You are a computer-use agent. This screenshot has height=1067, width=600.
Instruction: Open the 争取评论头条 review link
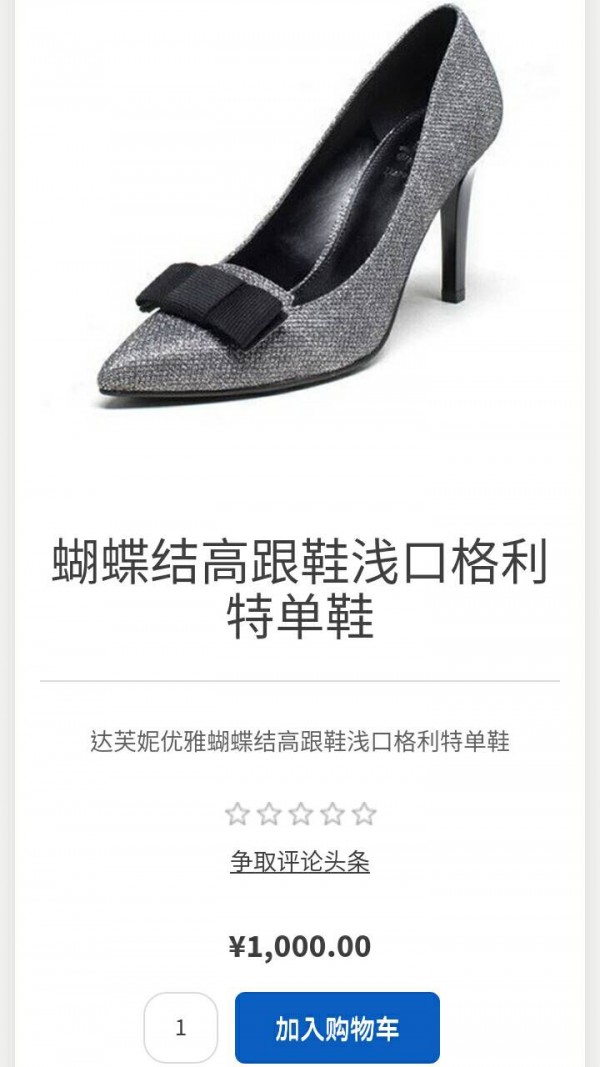click(300, 862)
